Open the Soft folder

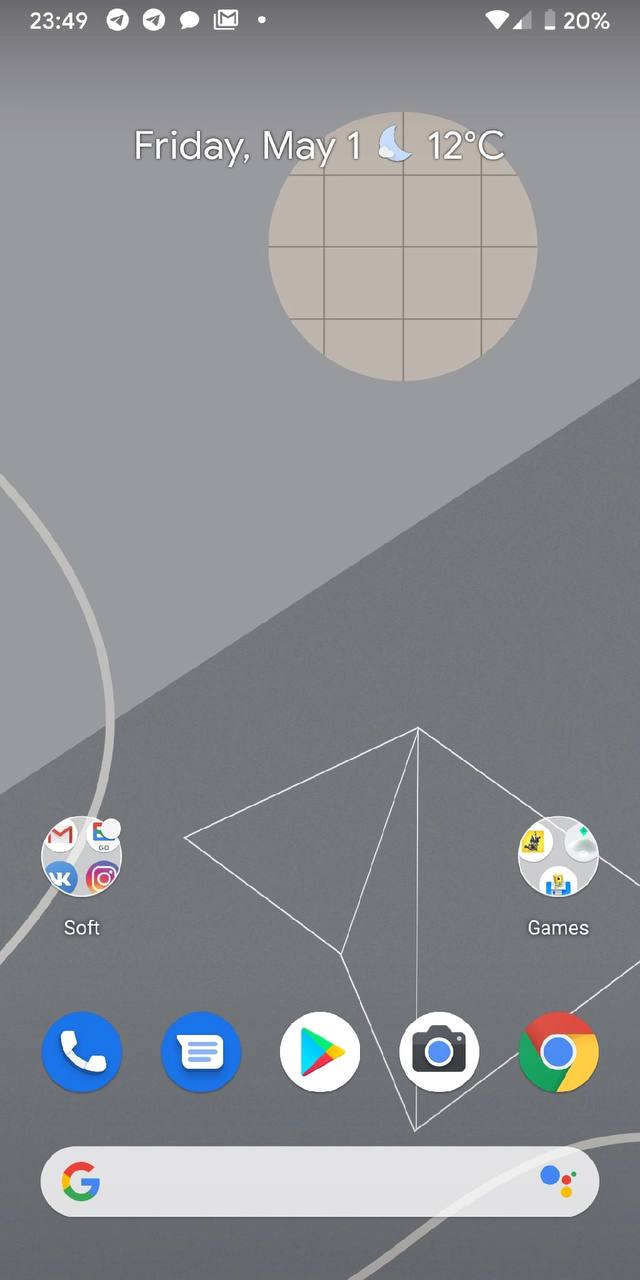[x=82, y=857]
